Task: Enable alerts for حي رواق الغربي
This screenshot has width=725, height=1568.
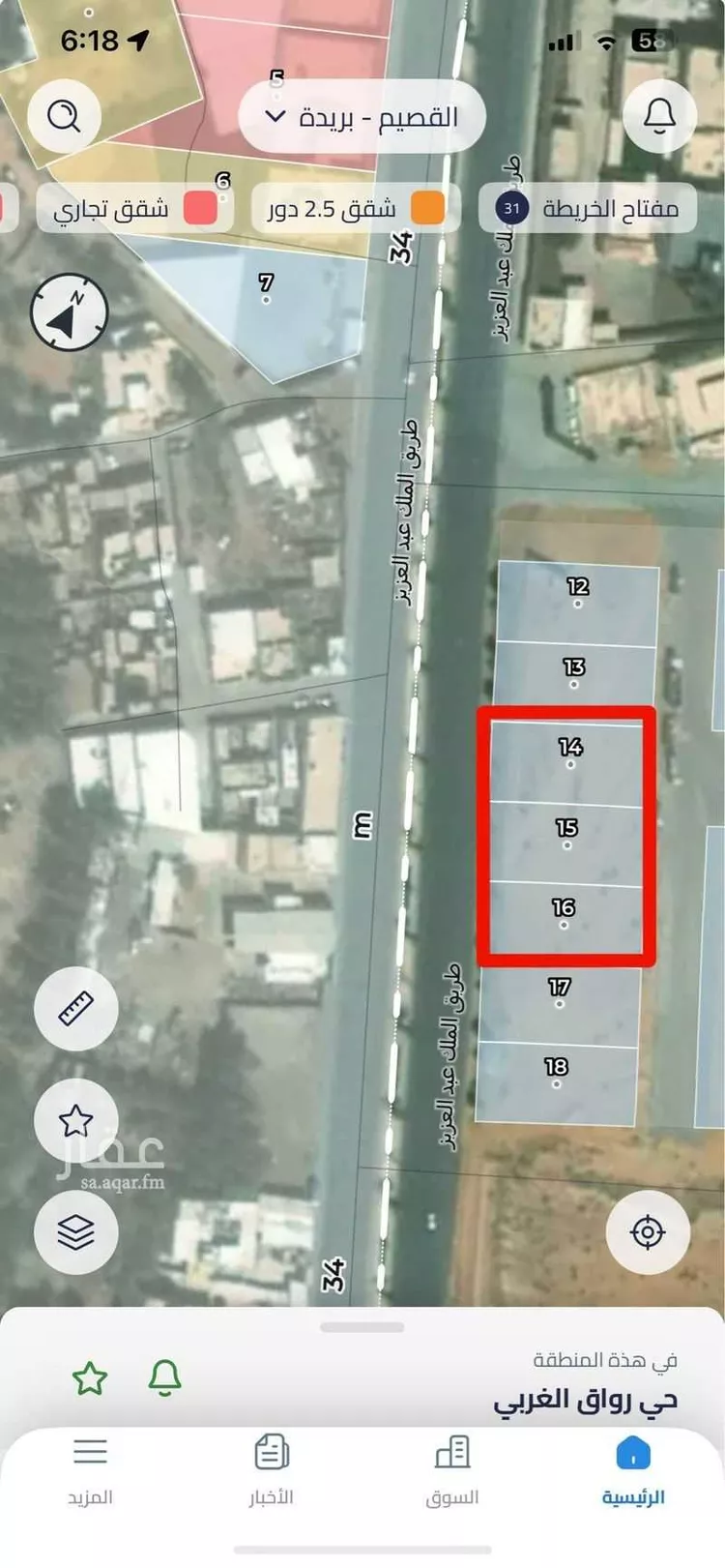Action: (x=165, y=1377)
